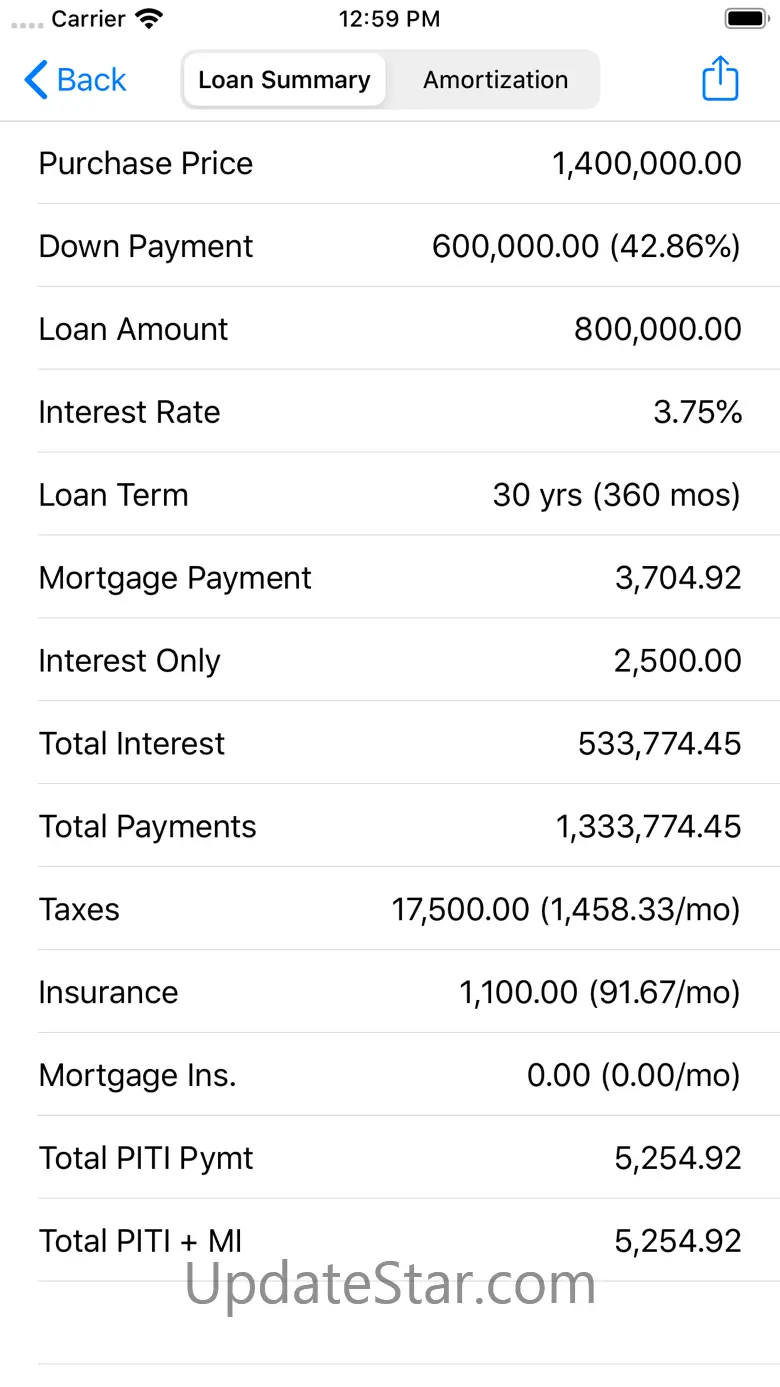Go back to the previous screen
Image resolution: width=780 pixels, height=1387 pixels.
tap(76, 80)
